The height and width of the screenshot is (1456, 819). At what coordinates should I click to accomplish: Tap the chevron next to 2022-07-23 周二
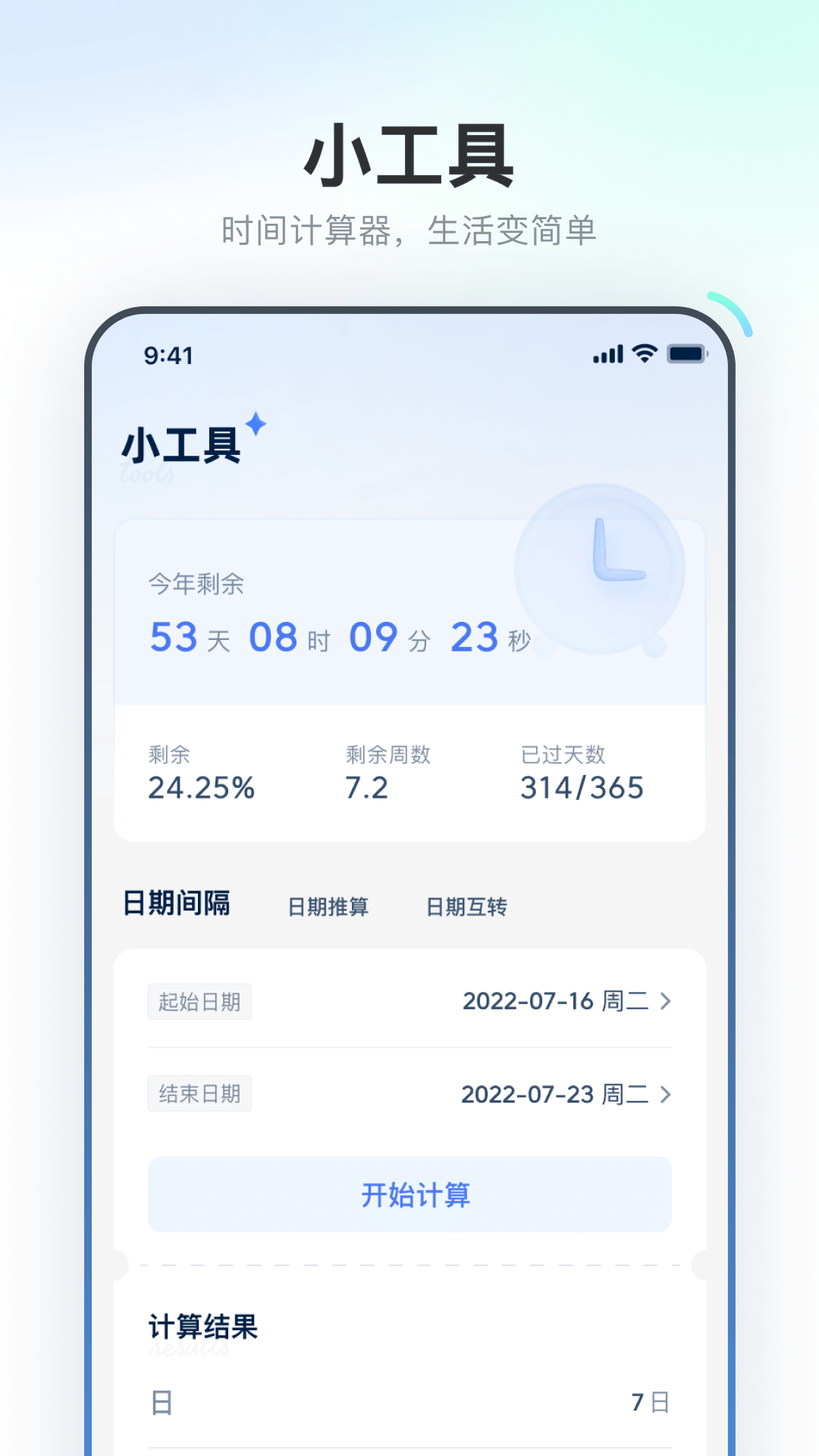pyautogui.click(x=665, y=1094)
